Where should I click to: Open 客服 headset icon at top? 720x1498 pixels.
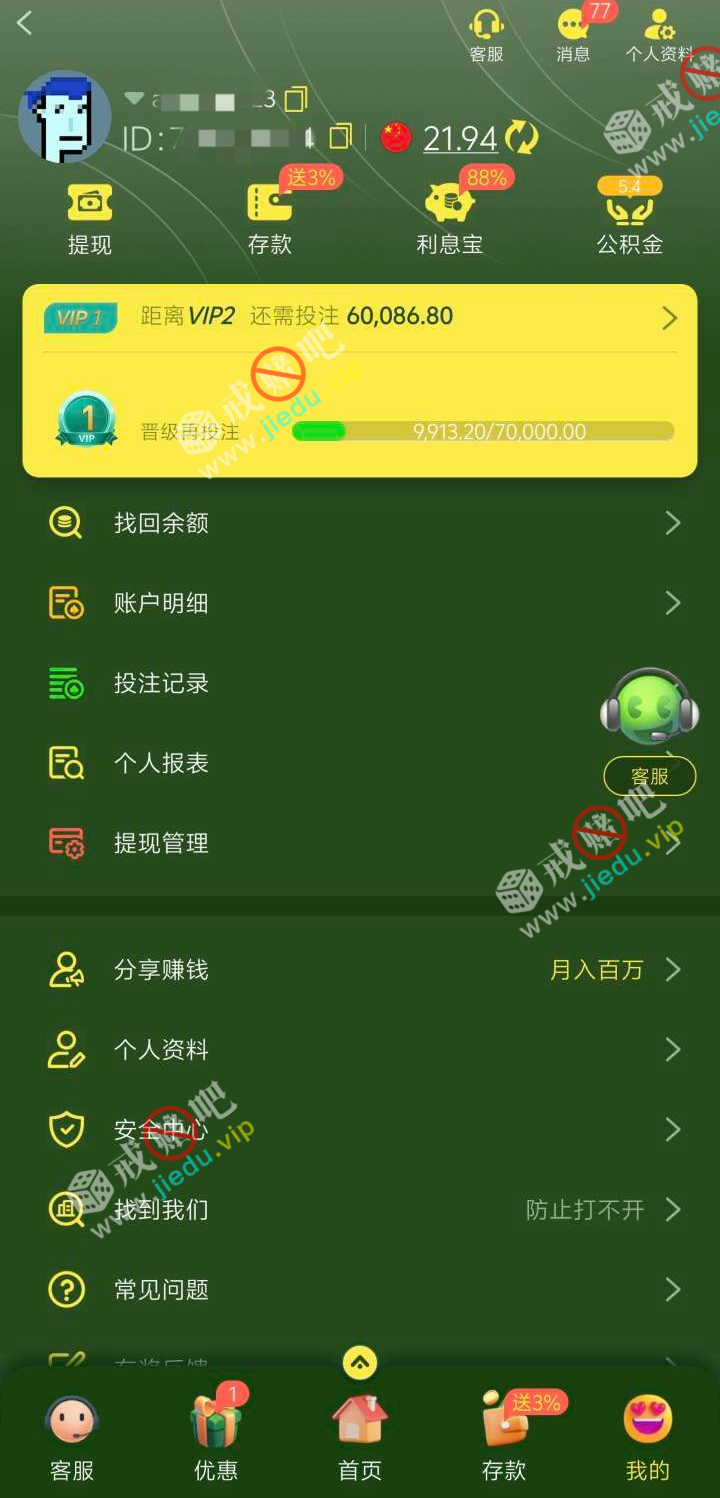[486, 34]
